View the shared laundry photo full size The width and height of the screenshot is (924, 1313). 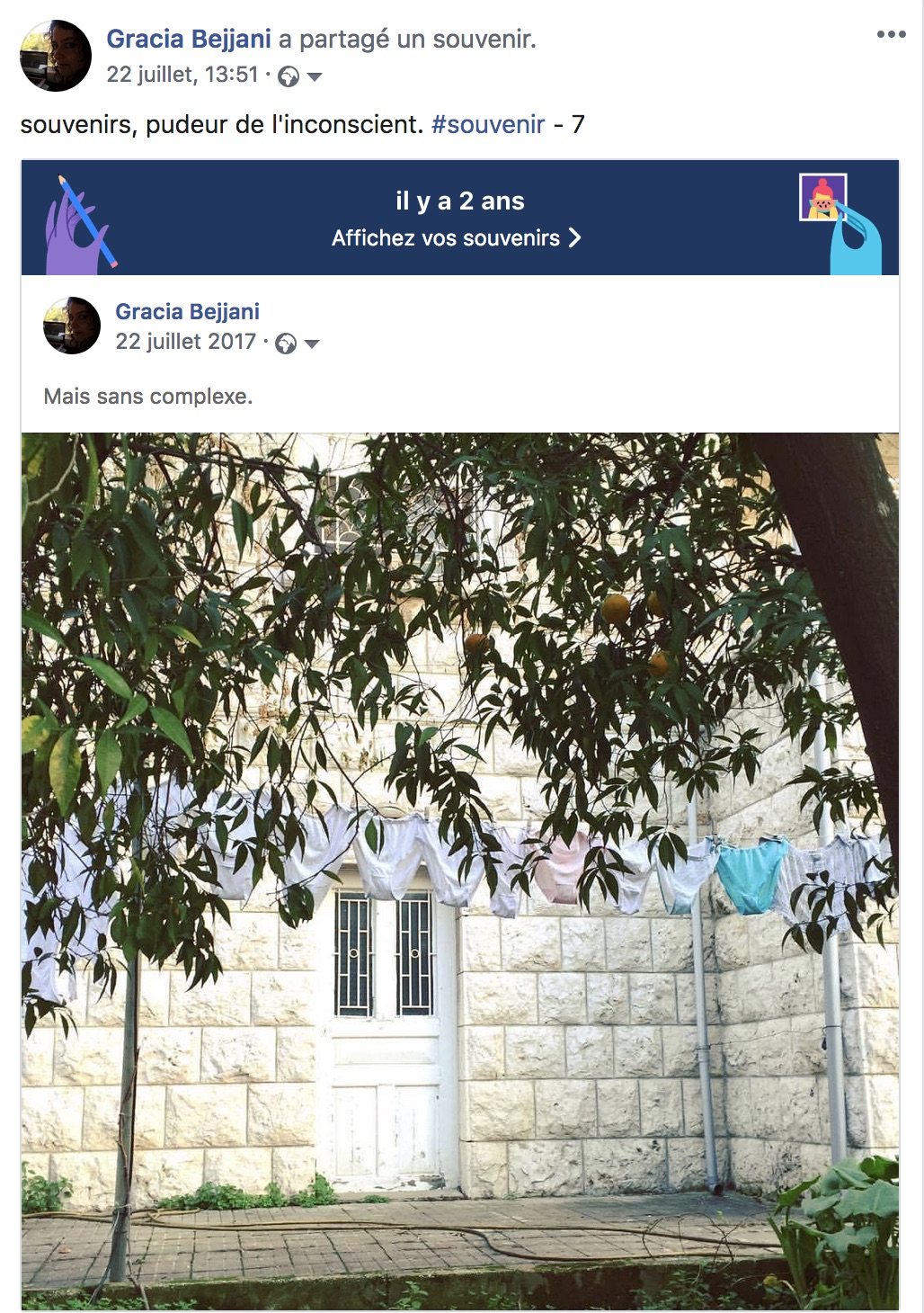click(x=460, y=871)
